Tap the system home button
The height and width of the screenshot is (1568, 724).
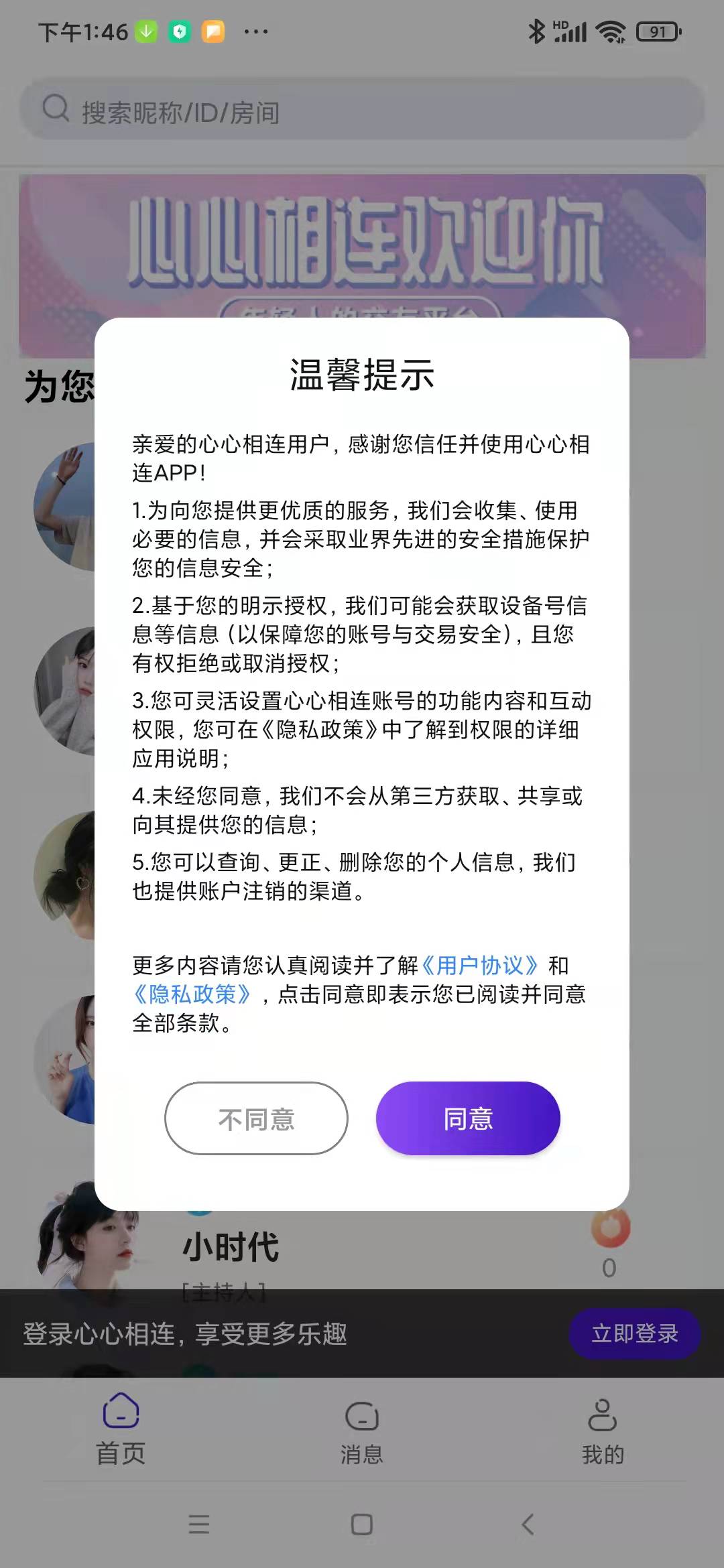[x=362, y=1524]
